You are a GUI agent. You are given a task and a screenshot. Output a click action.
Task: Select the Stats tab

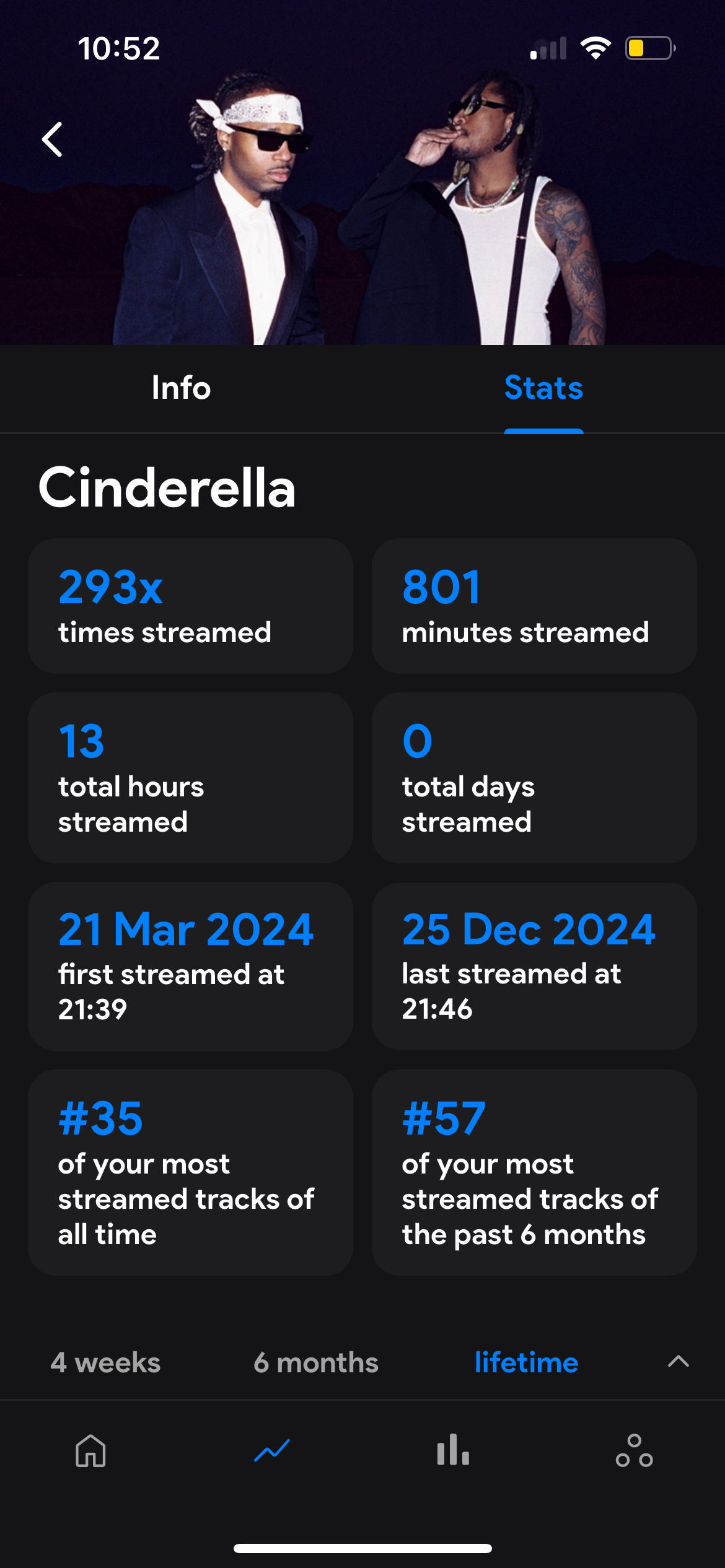543,388
